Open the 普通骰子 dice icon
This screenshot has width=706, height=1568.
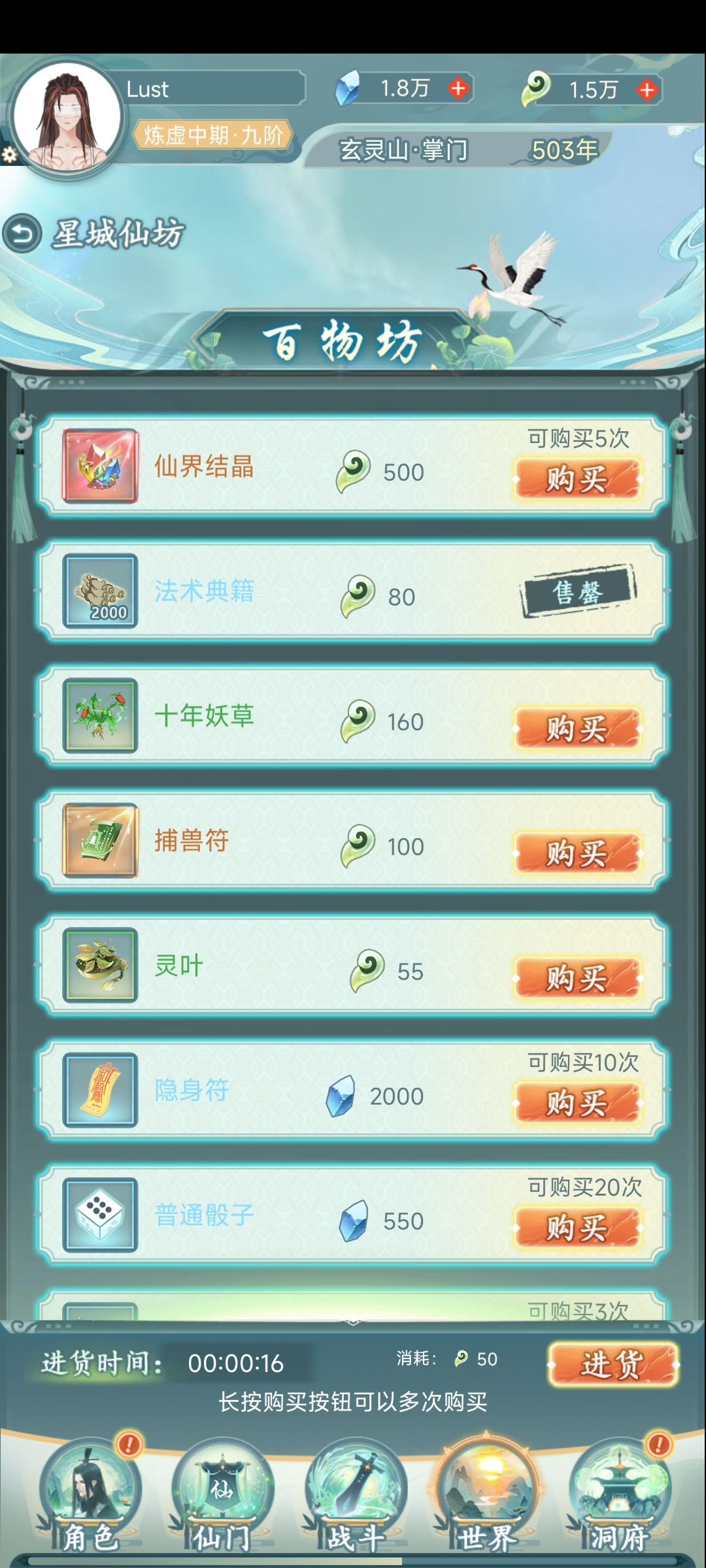coord(99,1214)
